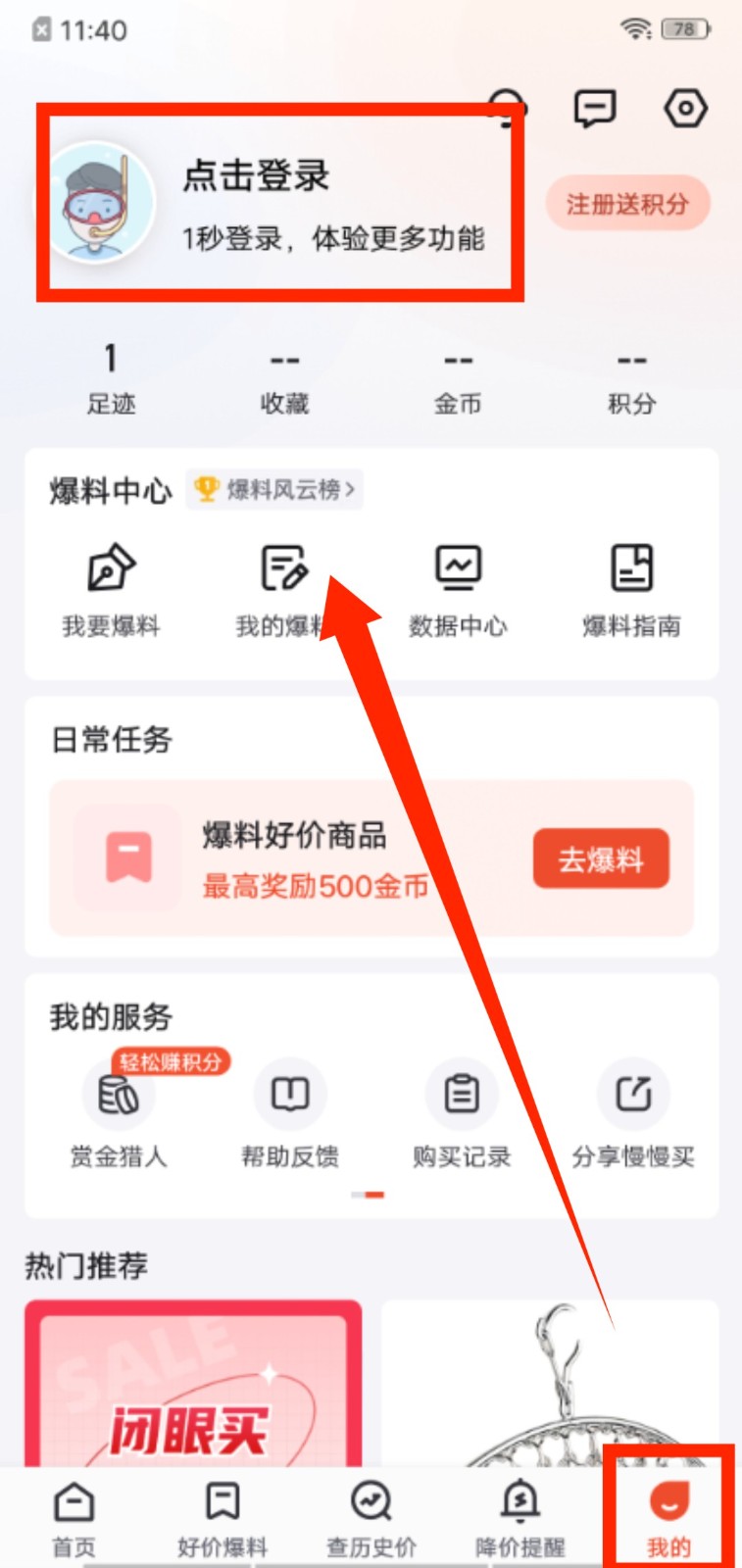Tap the 注册送积分 button
742x1568 pixels.
click(627, 204)
